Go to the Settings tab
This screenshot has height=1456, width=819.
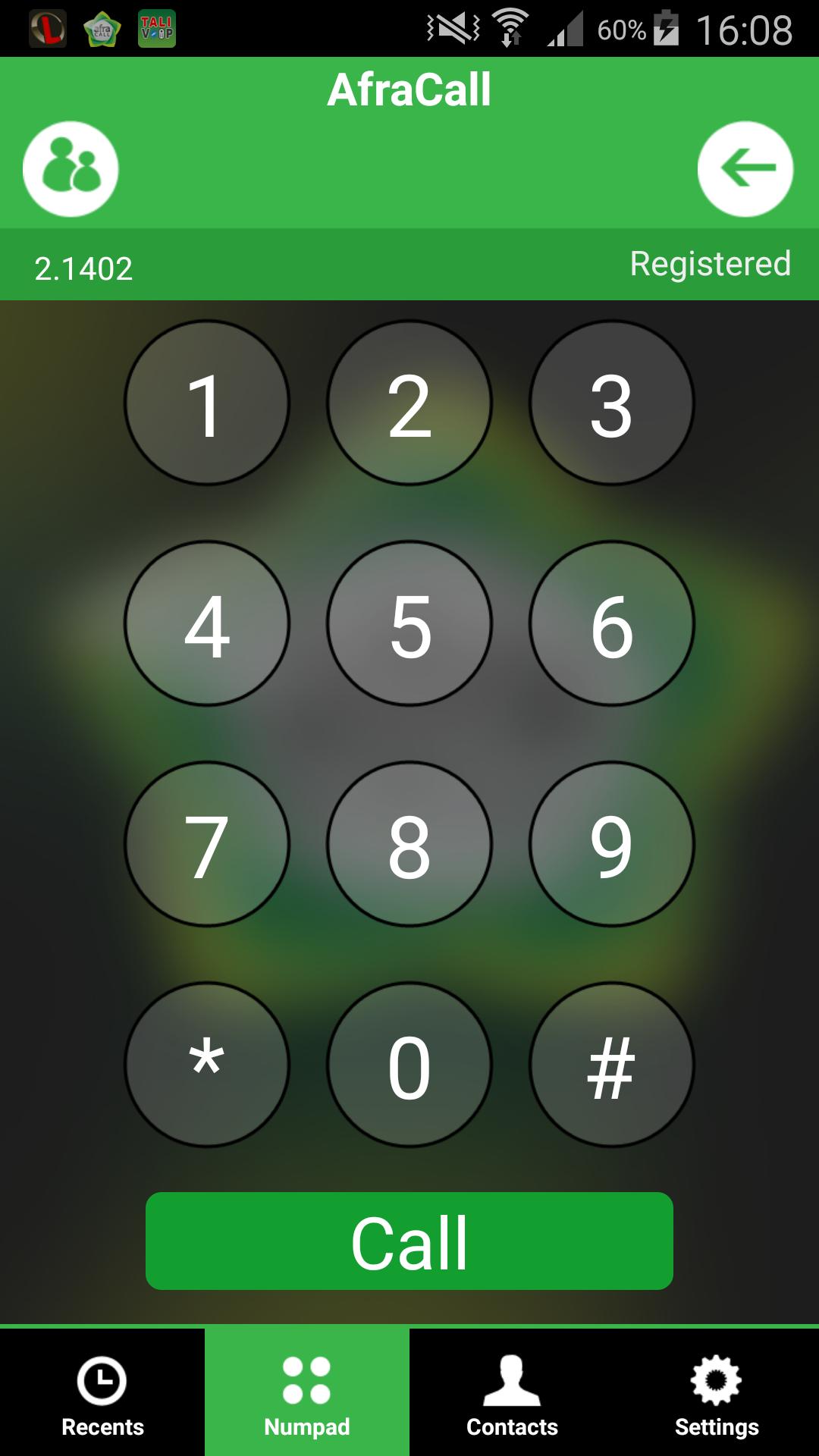717,1394
